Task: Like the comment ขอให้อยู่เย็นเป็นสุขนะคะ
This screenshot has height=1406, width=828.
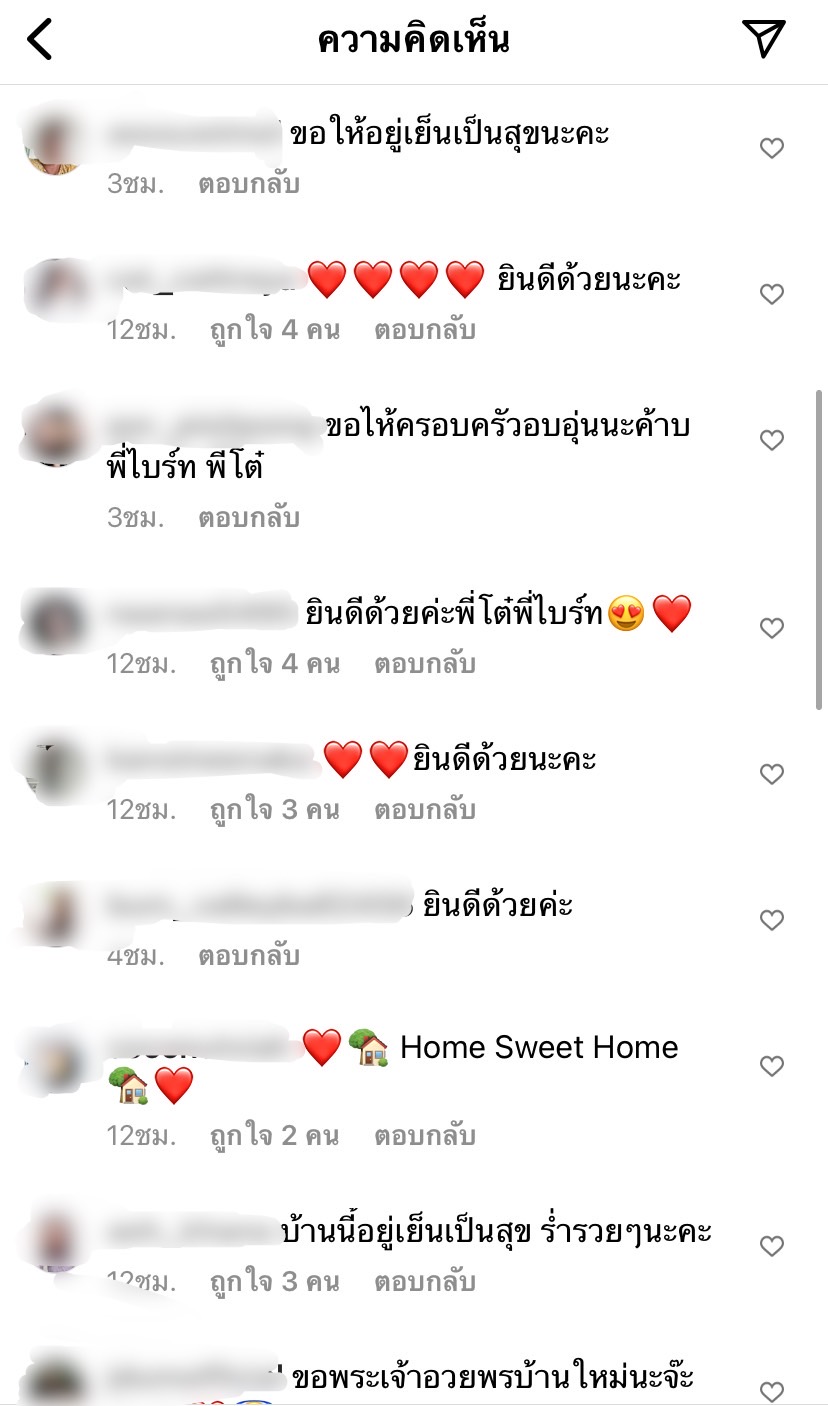Action: (x=772, y=149)
